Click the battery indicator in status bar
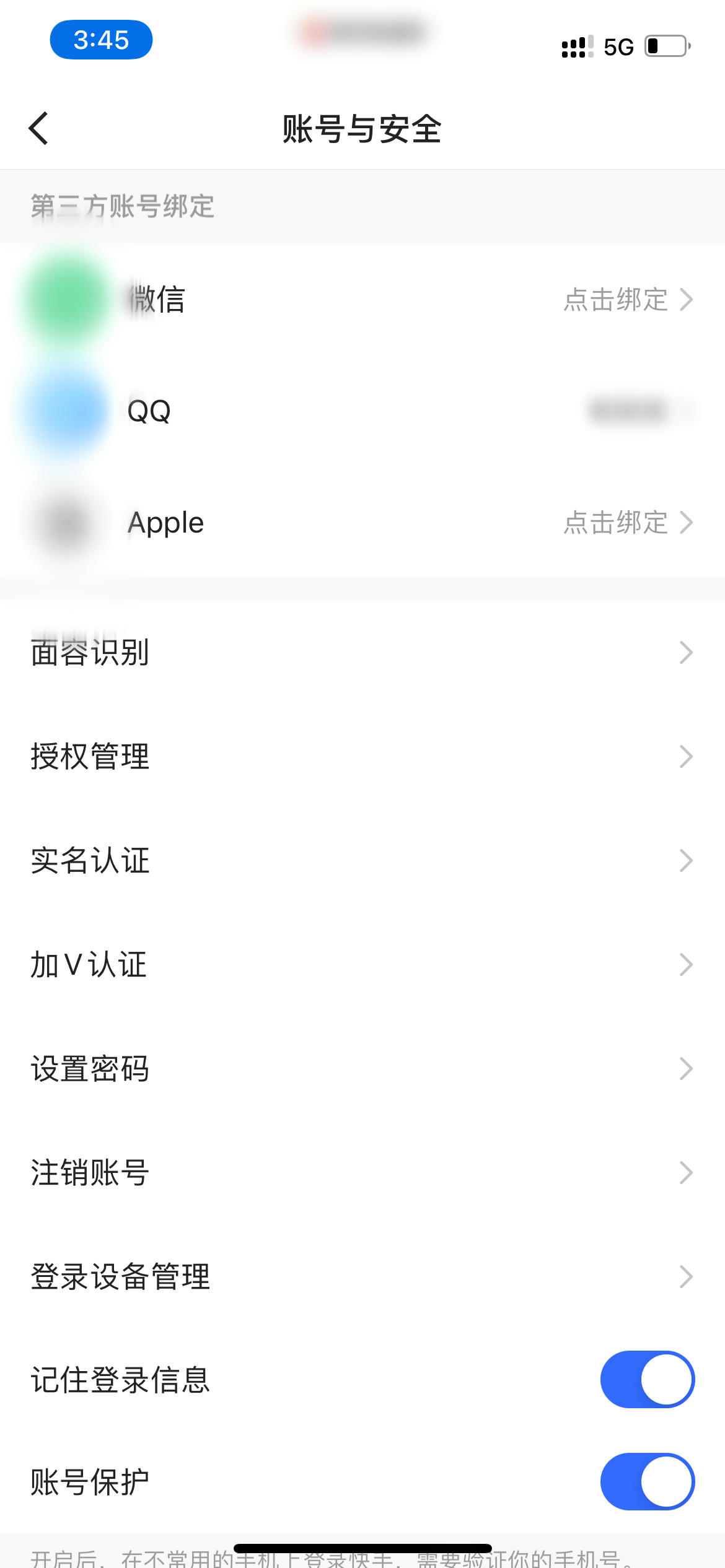The image size is (725, 1568). (666, 45)
